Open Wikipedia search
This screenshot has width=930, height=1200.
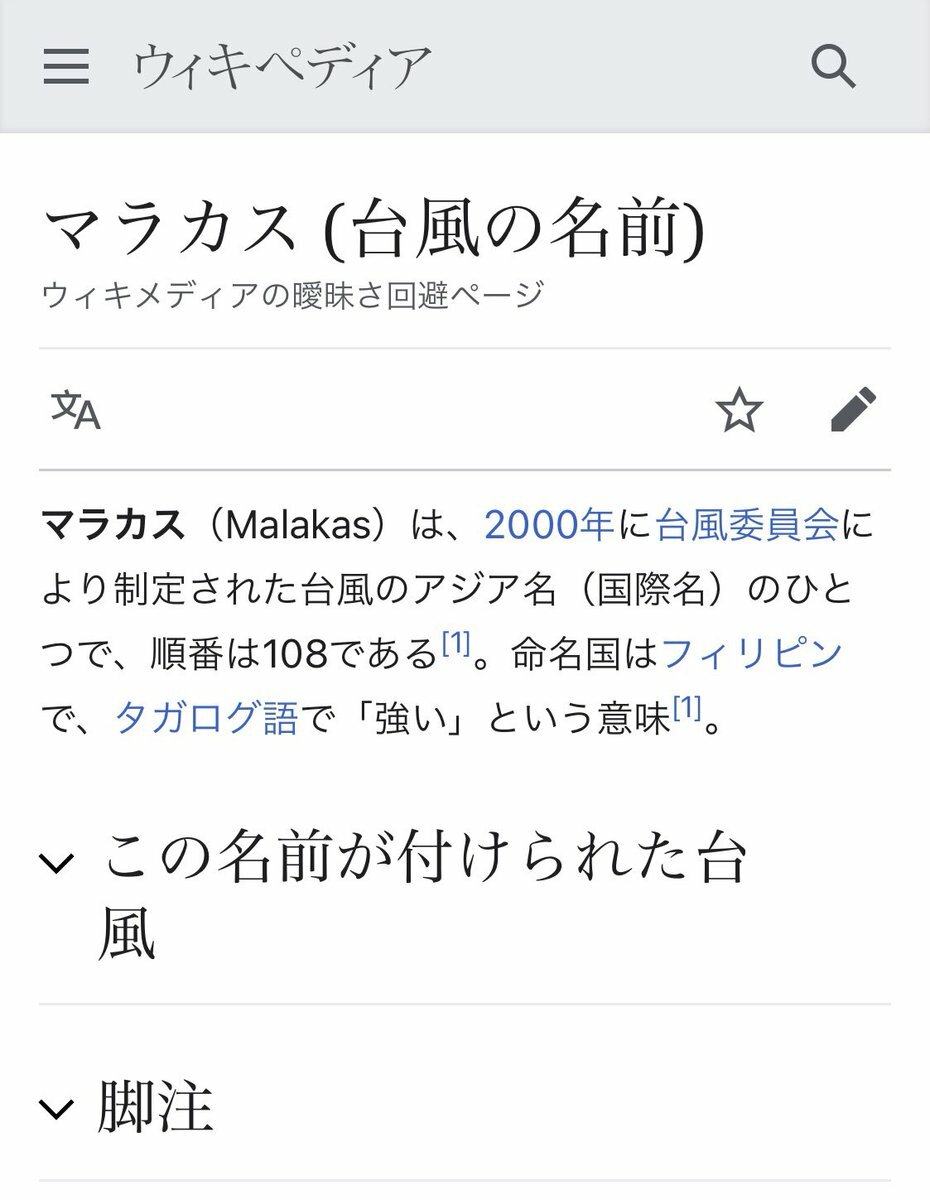832,66
